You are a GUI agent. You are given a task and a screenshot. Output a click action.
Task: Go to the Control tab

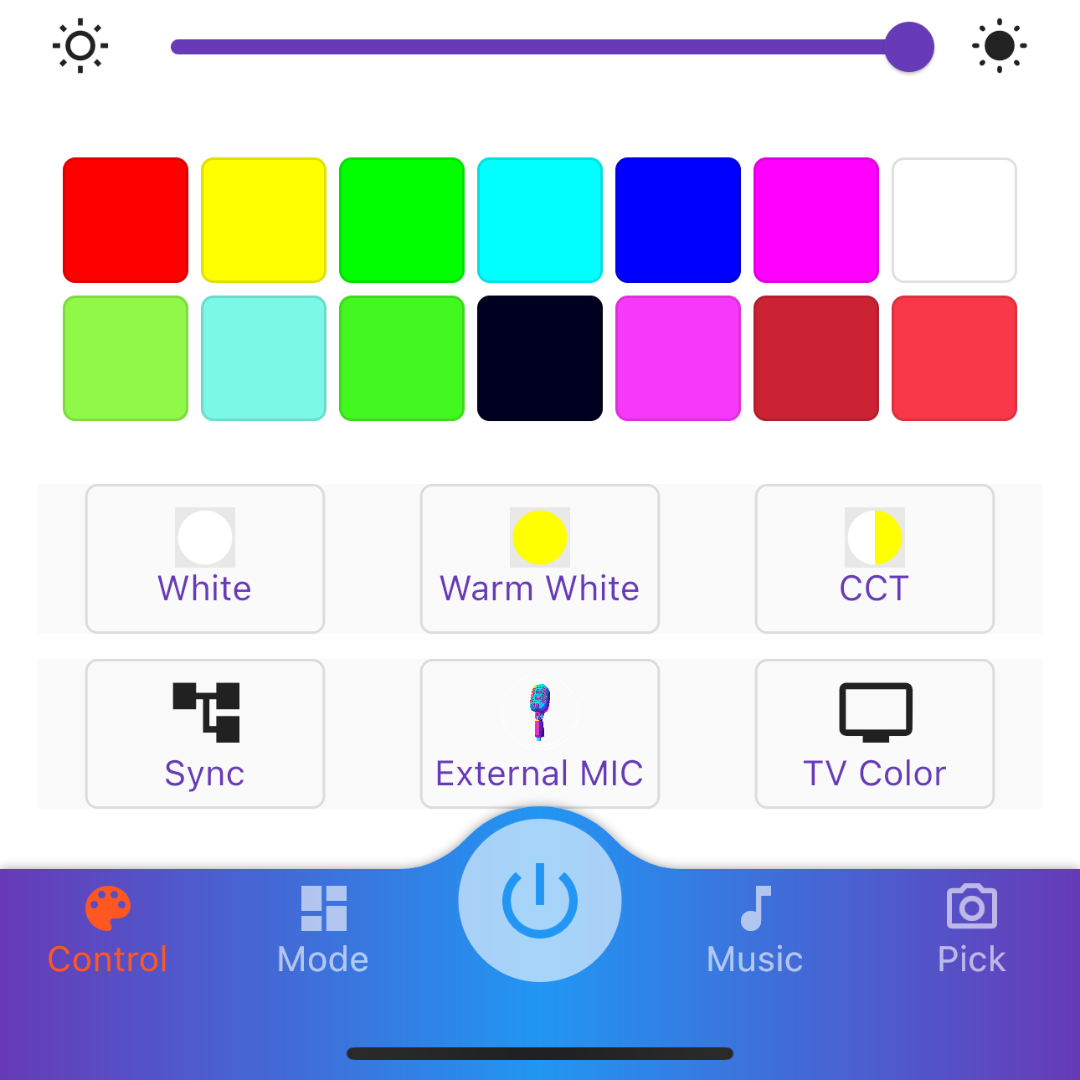(x=108, y=930)
